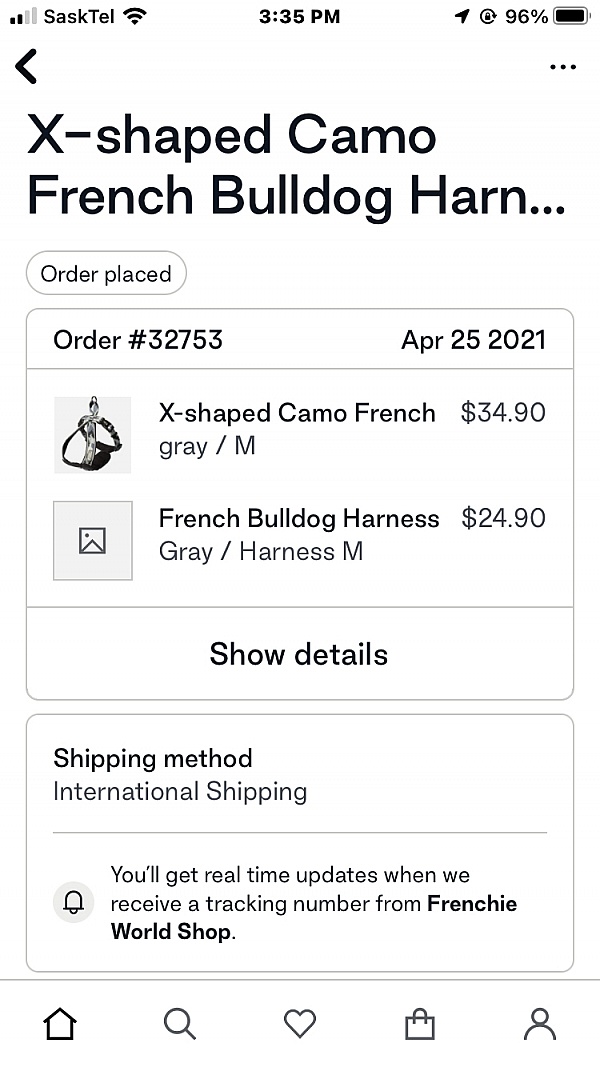This screenshot has width=600, height=1067.
Task: Open the shopping bag tab
Action: click(x=420, y=1023)
